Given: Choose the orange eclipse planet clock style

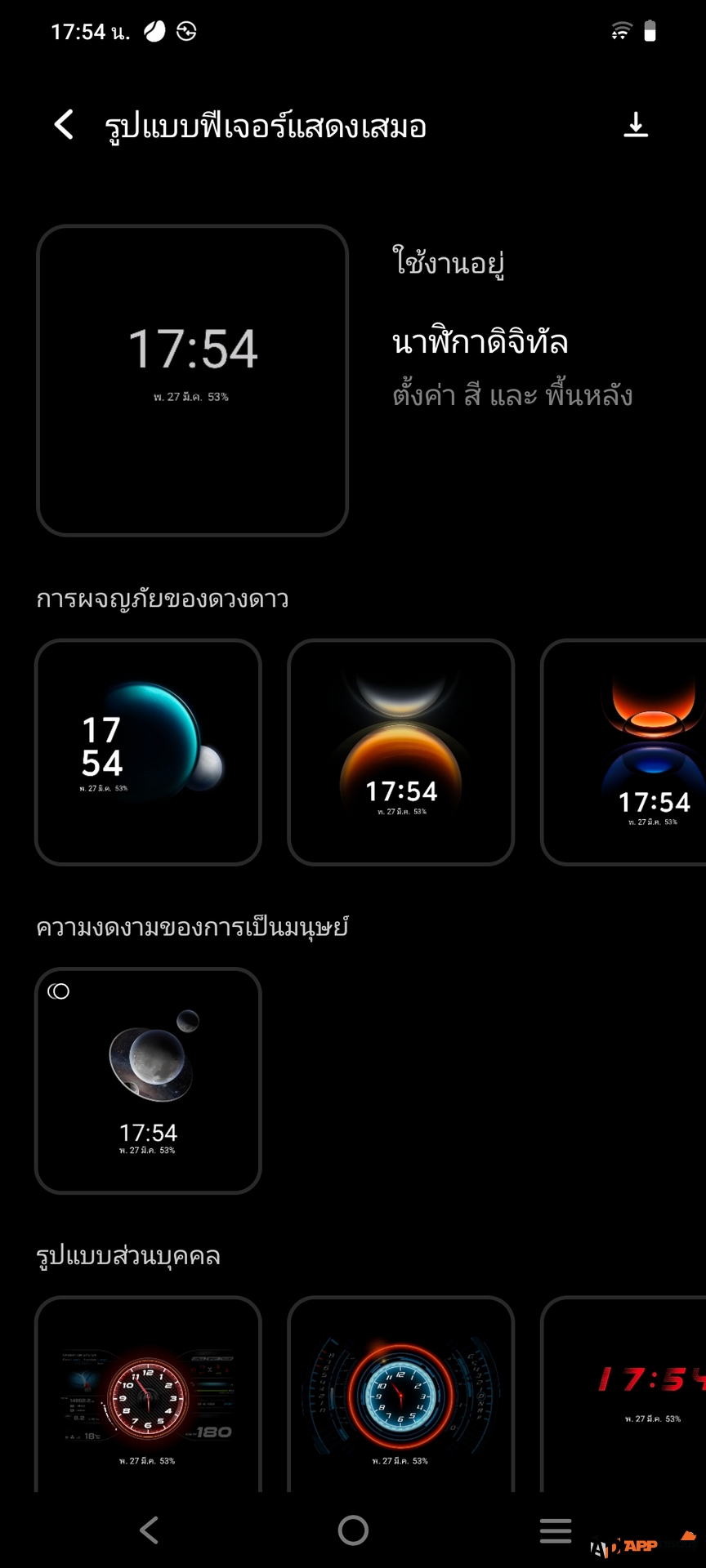Looking at the screenshot, I should [400, 752].
